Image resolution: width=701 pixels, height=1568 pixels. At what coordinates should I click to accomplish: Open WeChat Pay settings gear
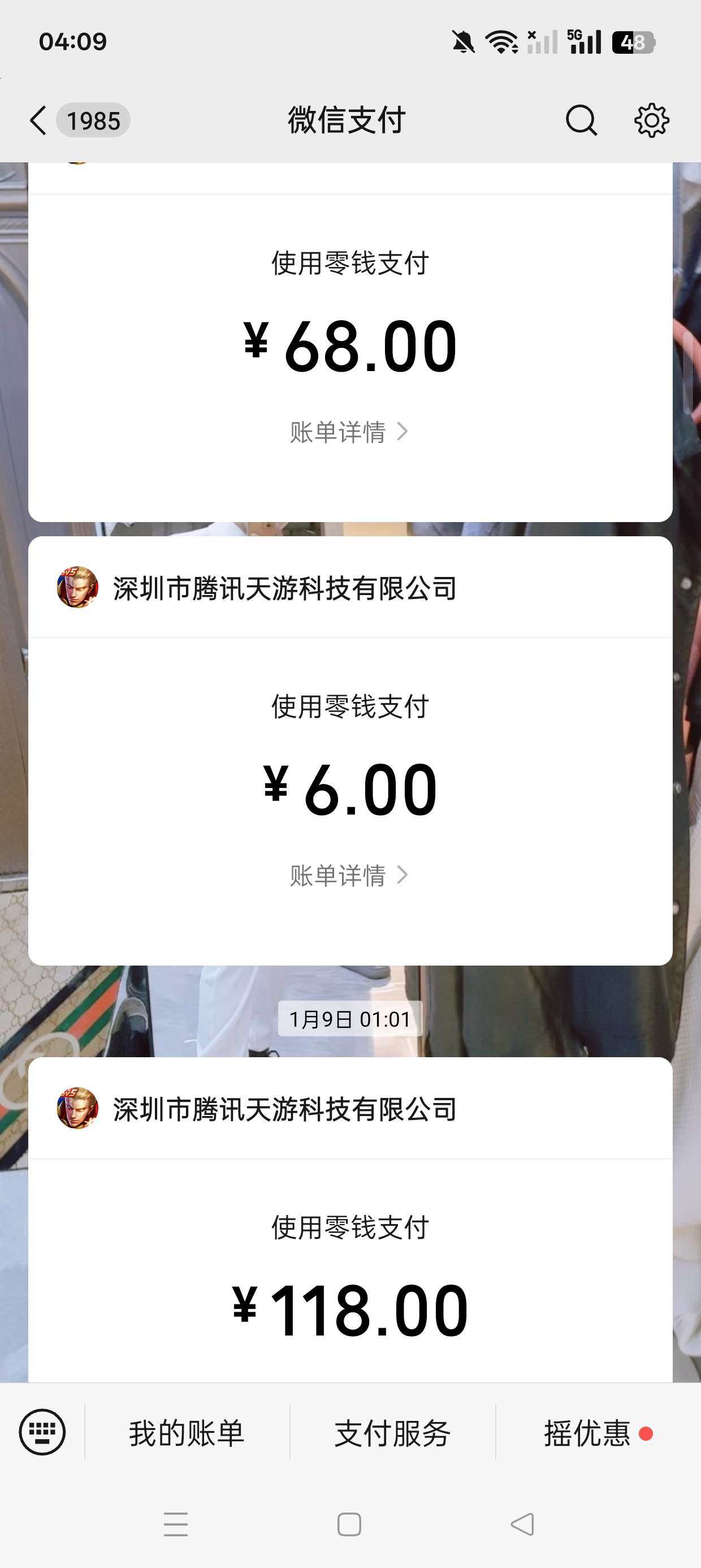[651, 120]
